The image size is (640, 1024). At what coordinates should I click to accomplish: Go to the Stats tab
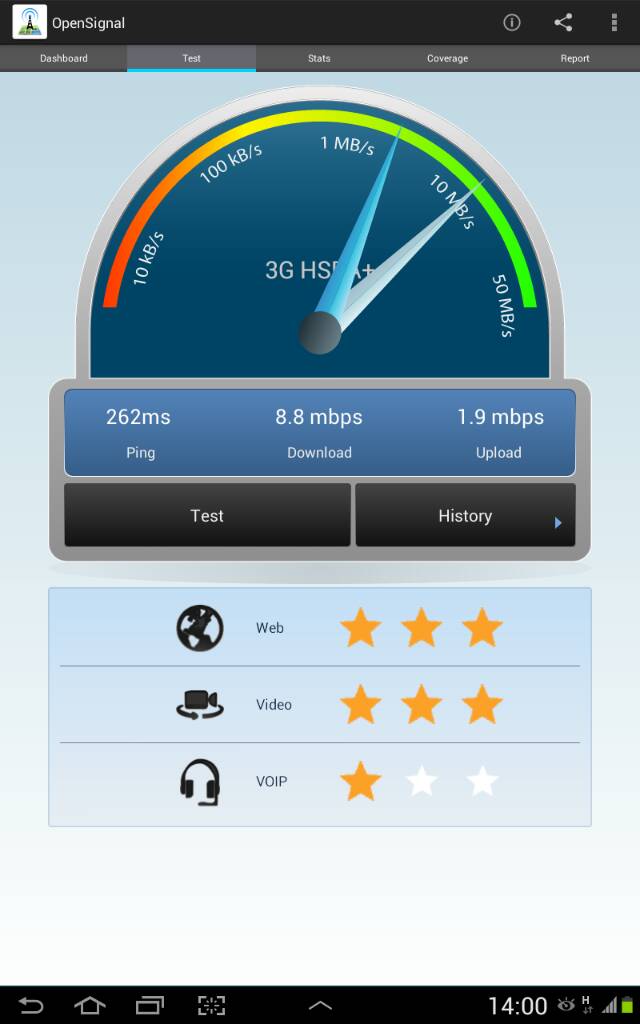(319, 58)
